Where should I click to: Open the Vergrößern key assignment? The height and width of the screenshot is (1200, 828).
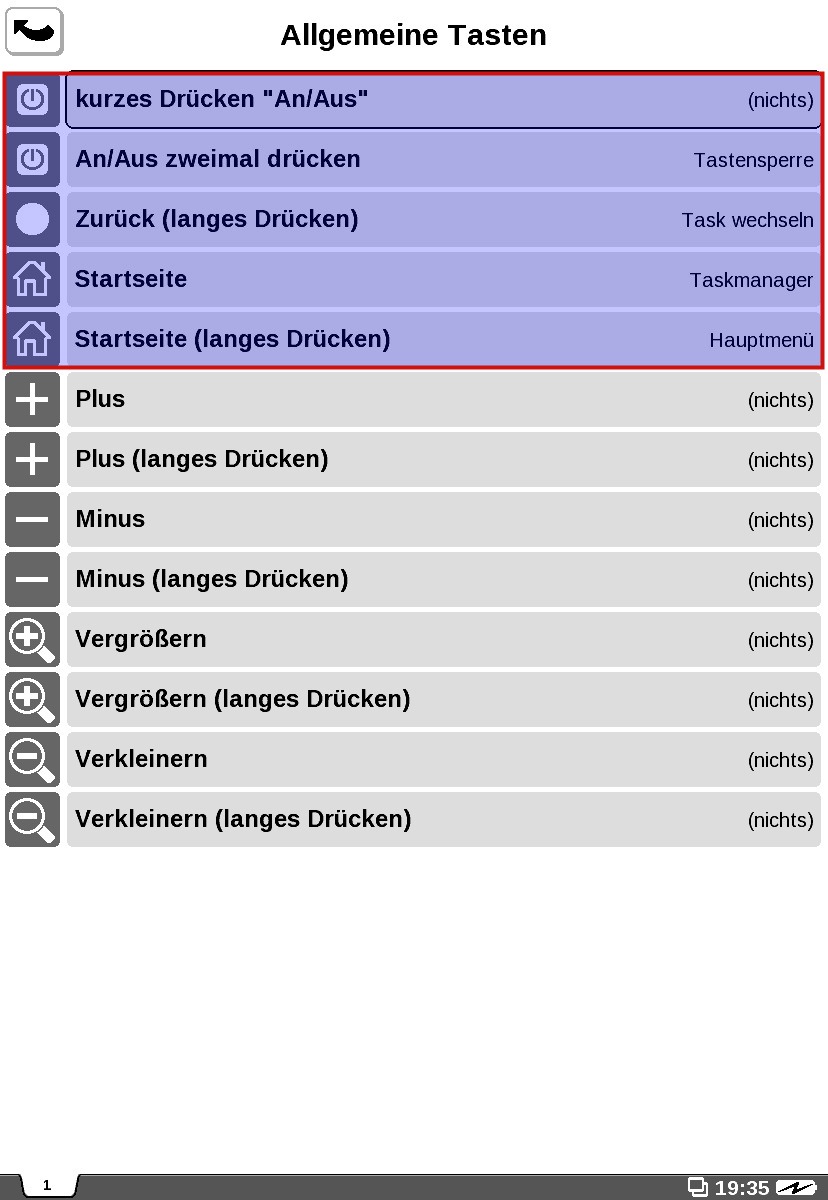[x=443, y=640]
